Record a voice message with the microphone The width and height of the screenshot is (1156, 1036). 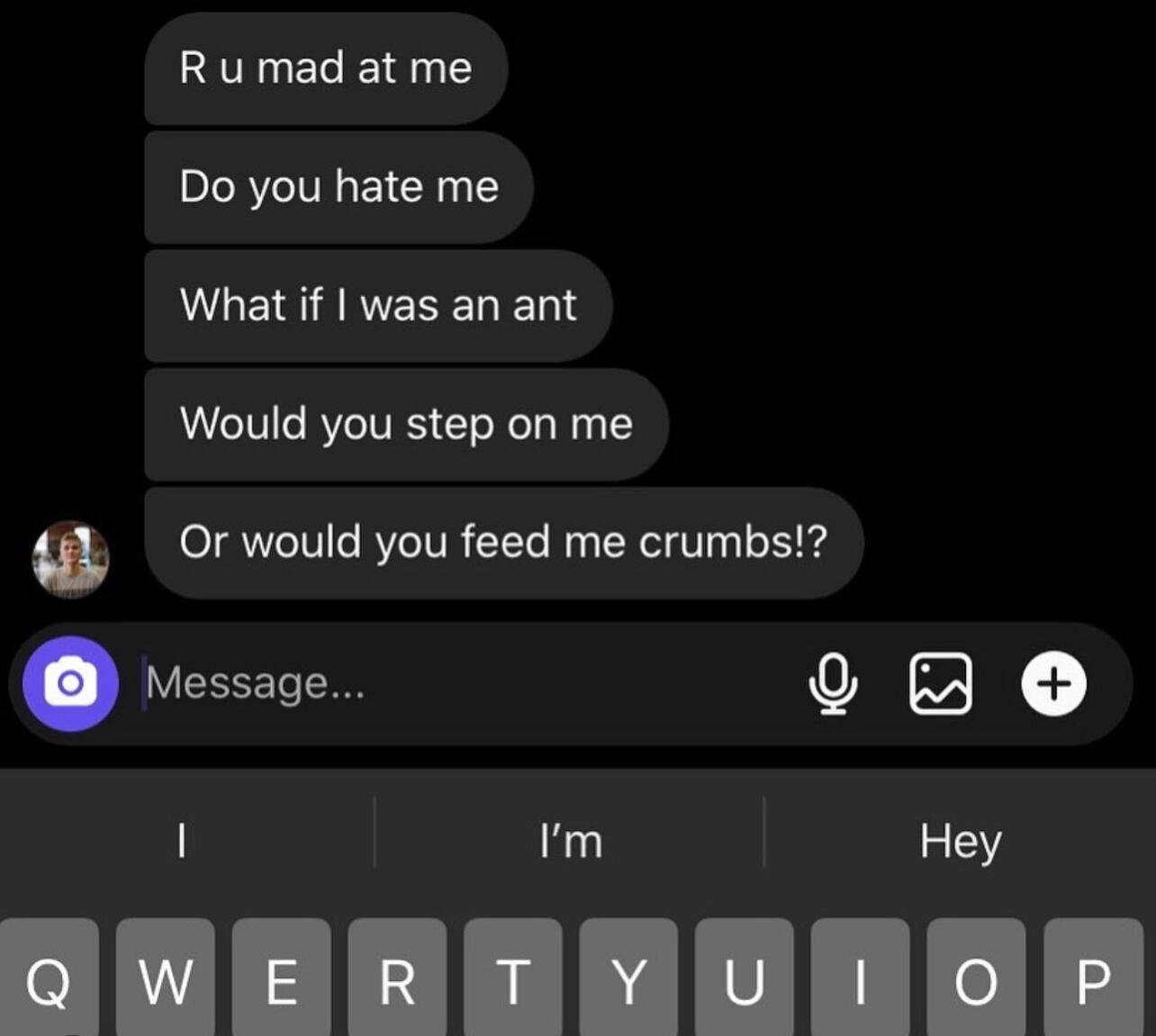pos(833,683)
